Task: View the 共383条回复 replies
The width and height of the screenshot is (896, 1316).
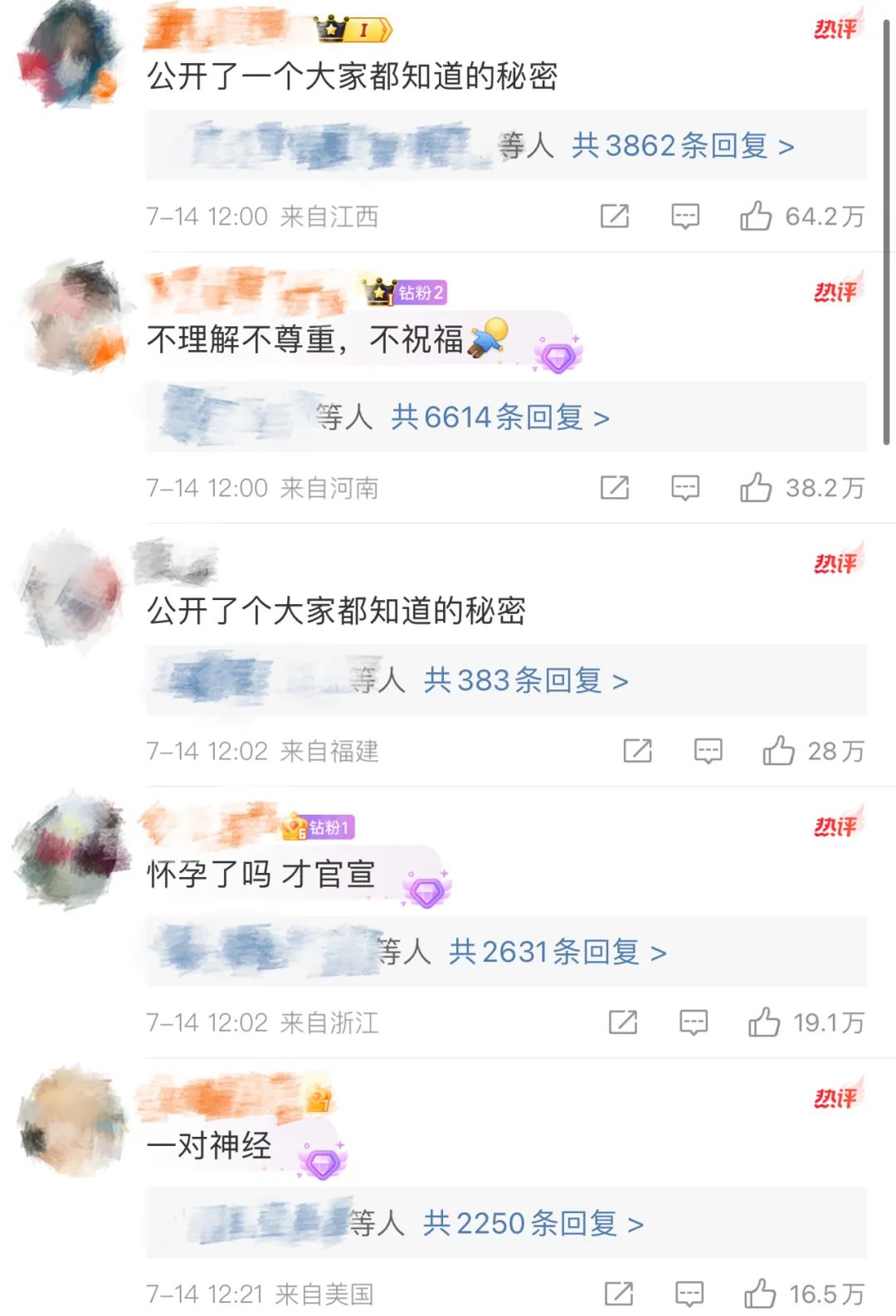Action: coord(525,680)
